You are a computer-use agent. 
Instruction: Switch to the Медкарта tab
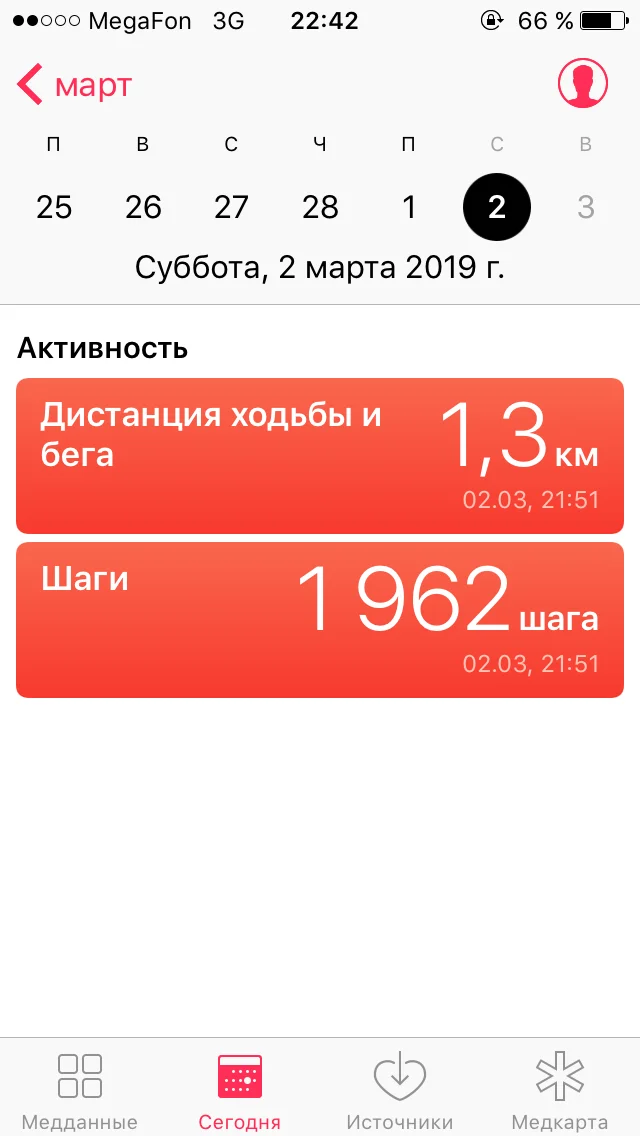(560, 1088)
